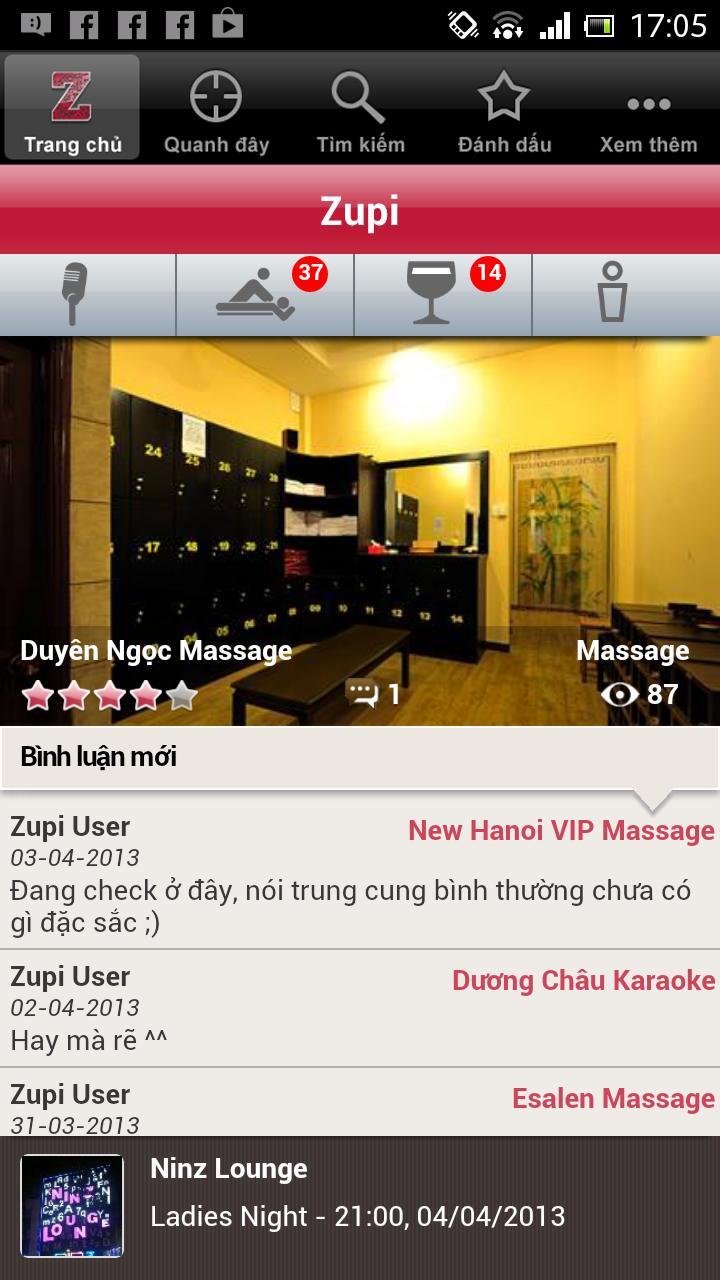
Task: Open the Quanh đây nearby tab
Action: (x=216, y=108)
